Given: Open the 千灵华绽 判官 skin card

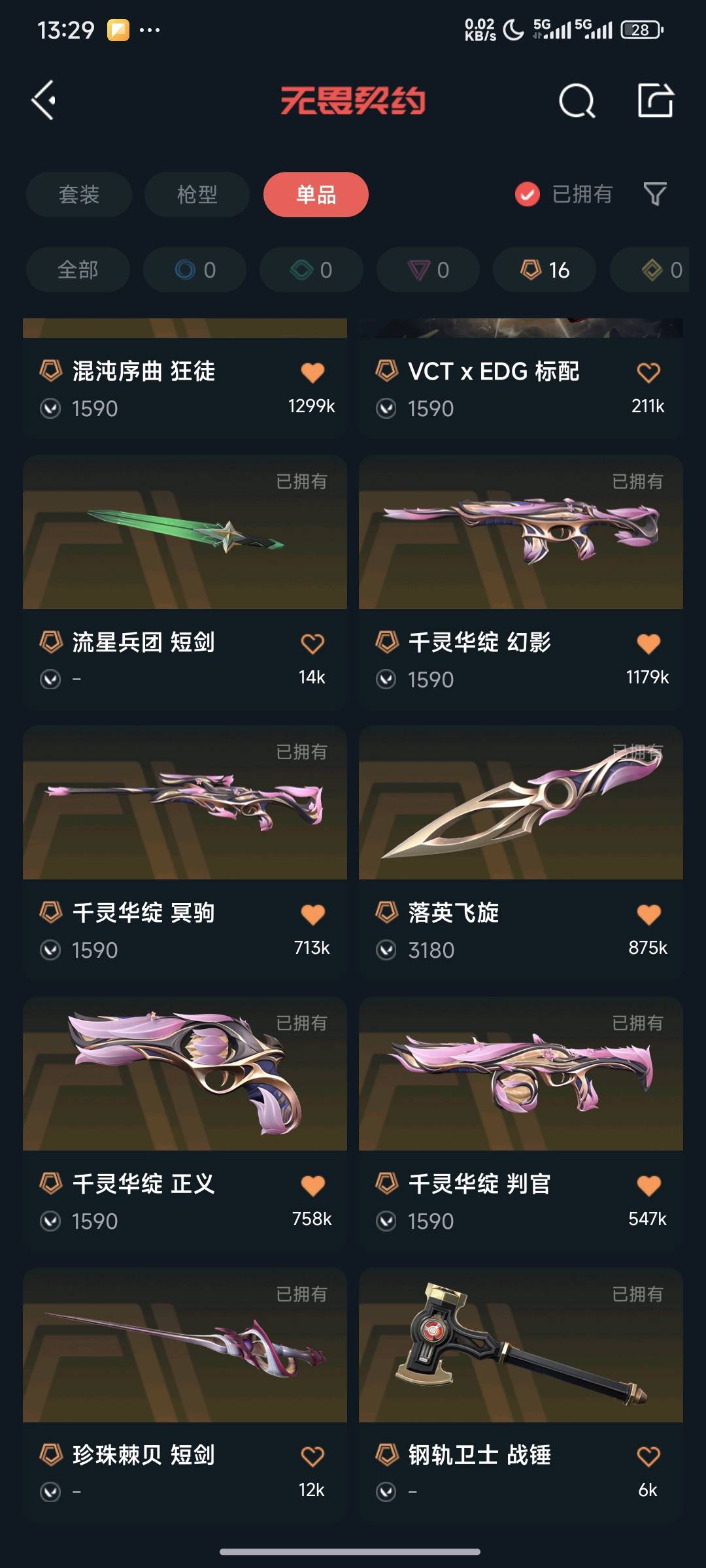Looking at the screenshot, I should coord(520,1074).
